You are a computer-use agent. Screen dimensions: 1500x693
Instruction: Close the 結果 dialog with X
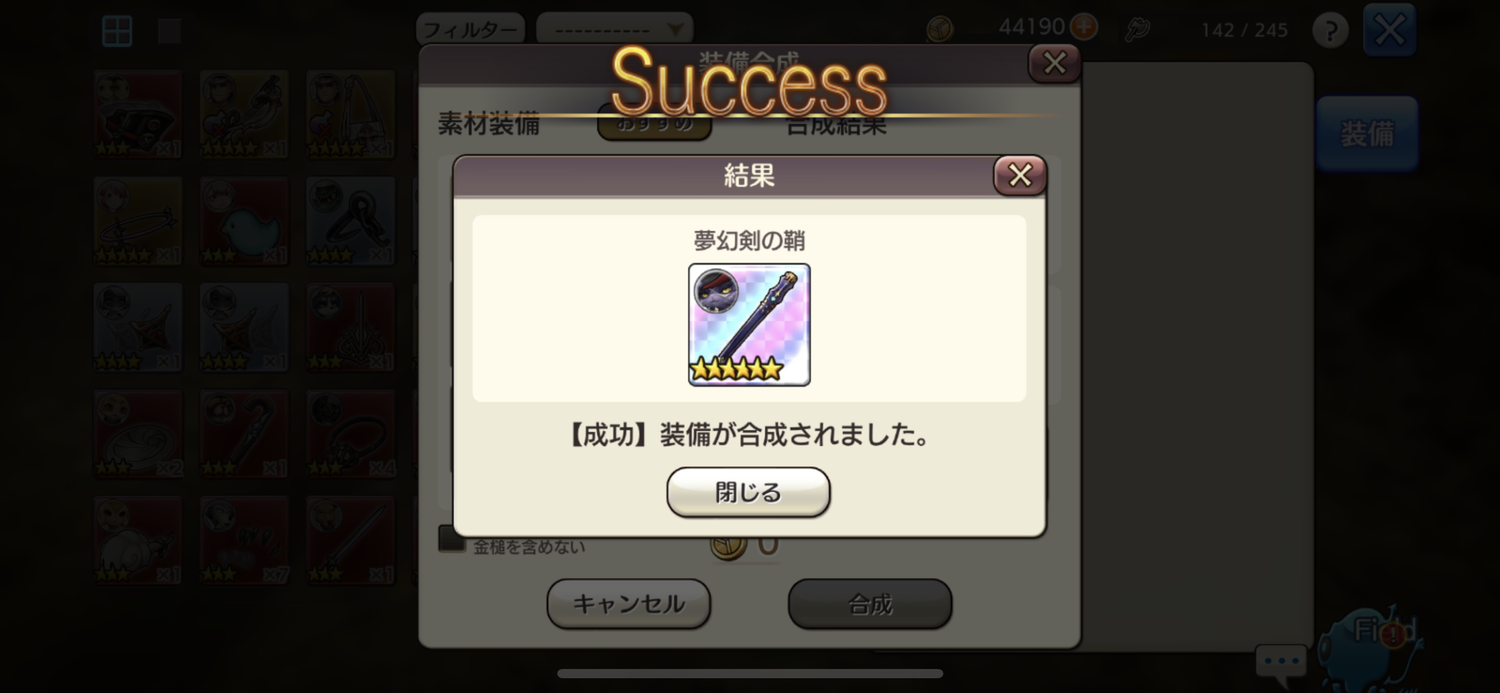click(1019, 176)
